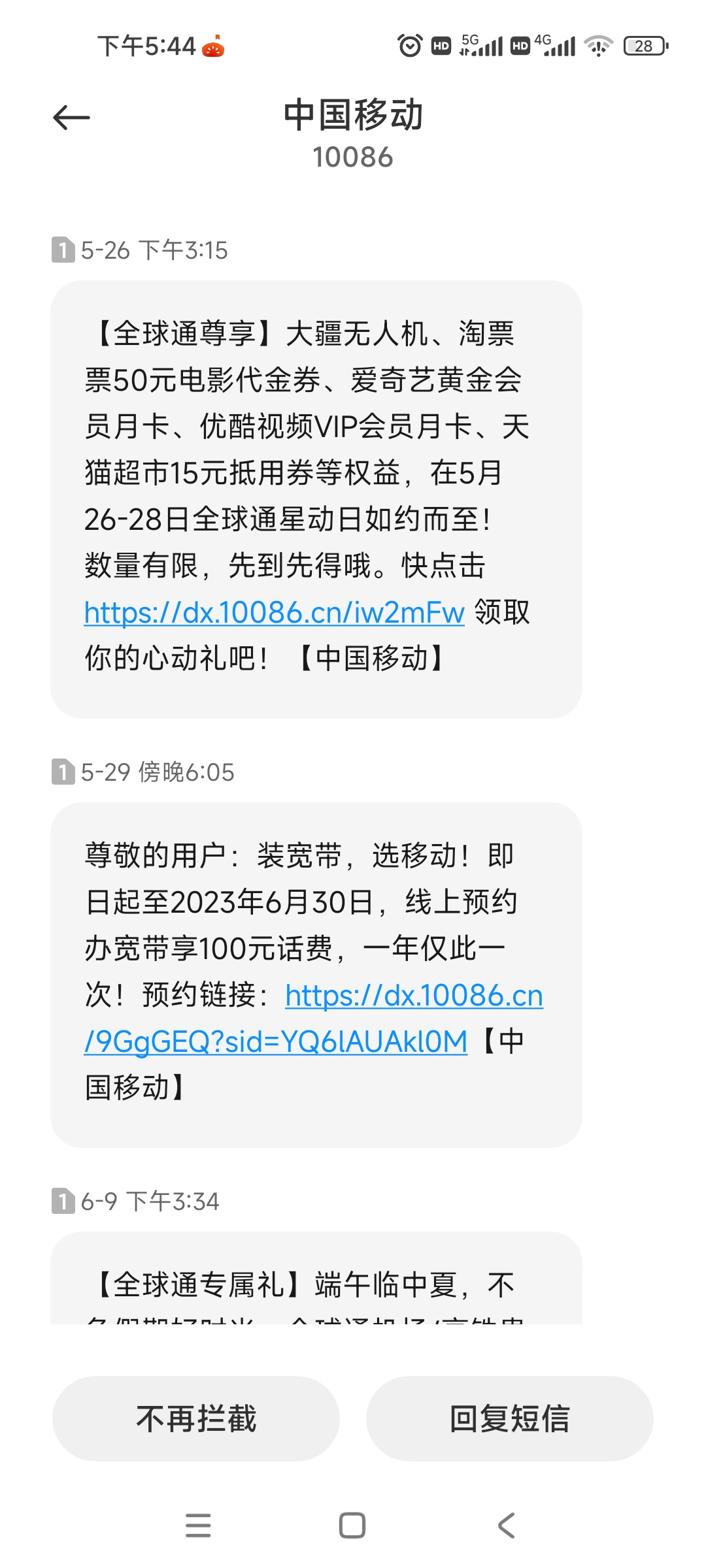Open recent apps from navigation bar
The image size is (706, 1568).
198,1526
